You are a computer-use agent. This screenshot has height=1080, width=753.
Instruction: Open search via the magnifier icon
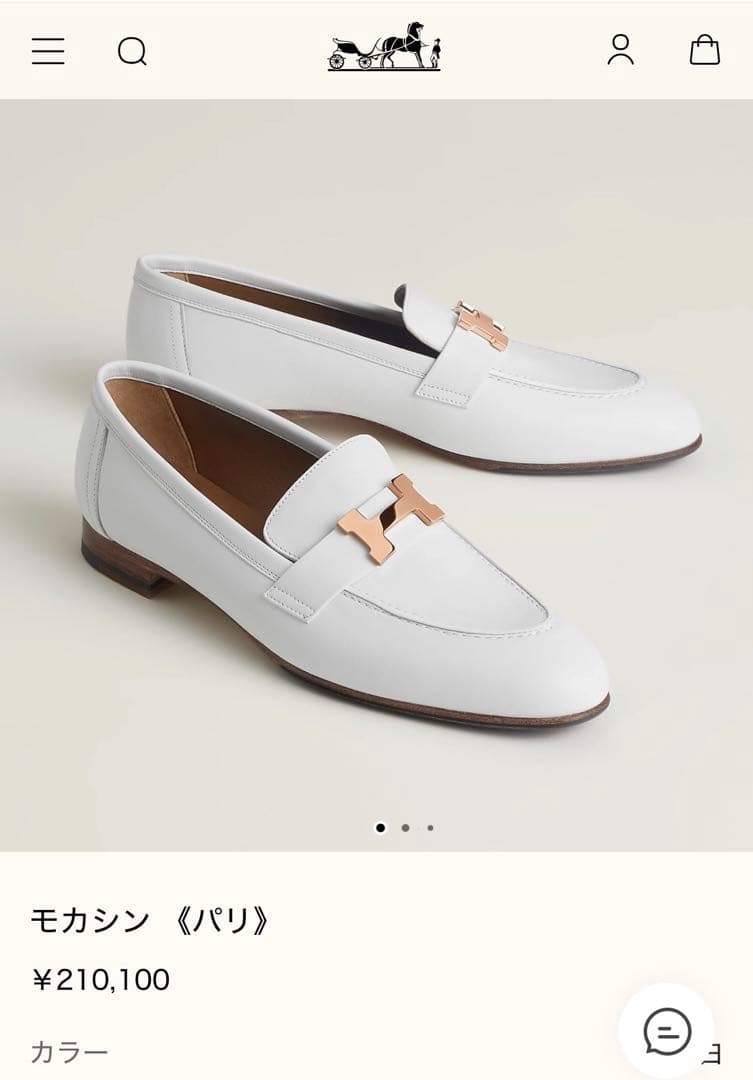pos(130,50)
